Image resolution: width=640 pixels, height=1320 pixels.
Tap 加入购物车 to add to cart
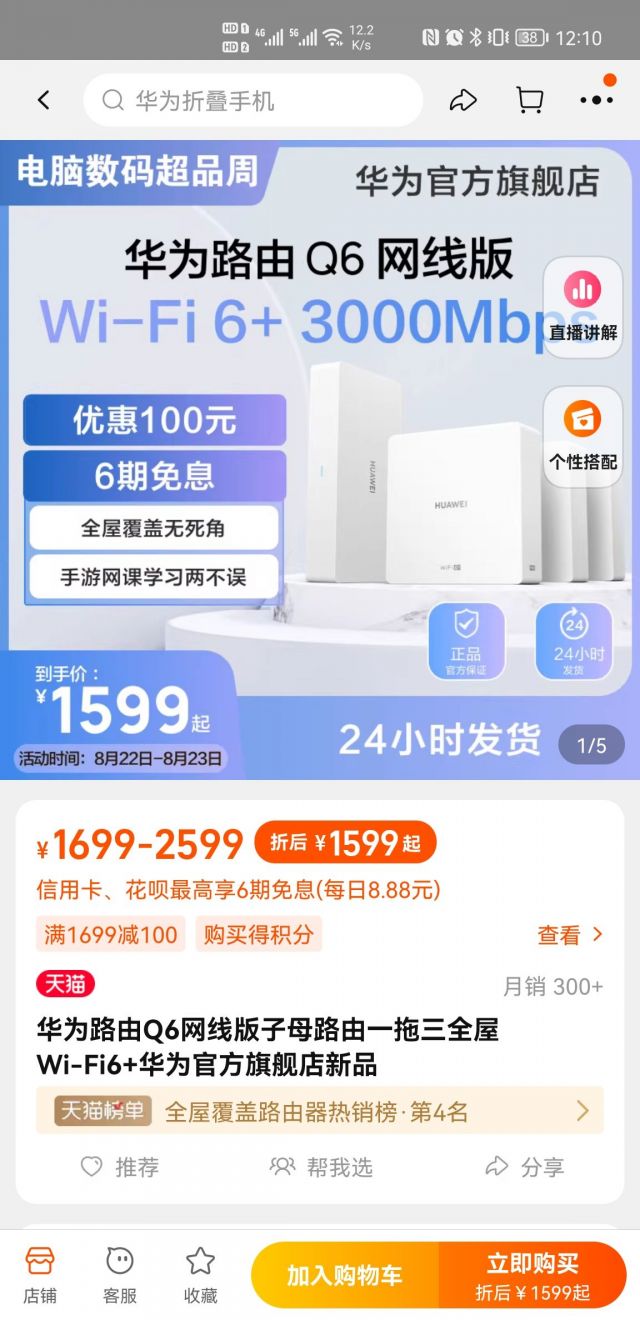345,1275
